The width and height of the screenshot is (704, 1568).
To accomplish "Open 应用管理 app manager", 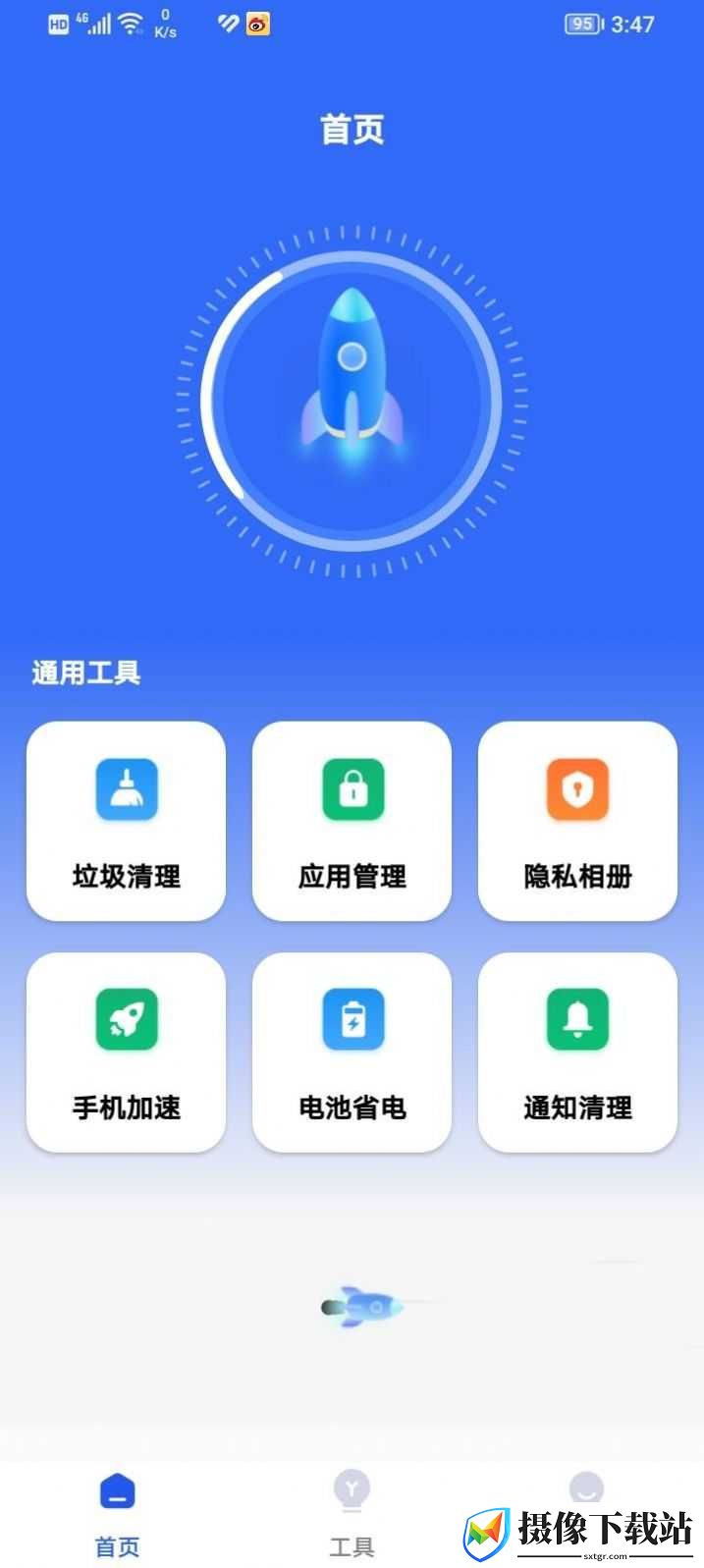I will click(x=352, y=821).
